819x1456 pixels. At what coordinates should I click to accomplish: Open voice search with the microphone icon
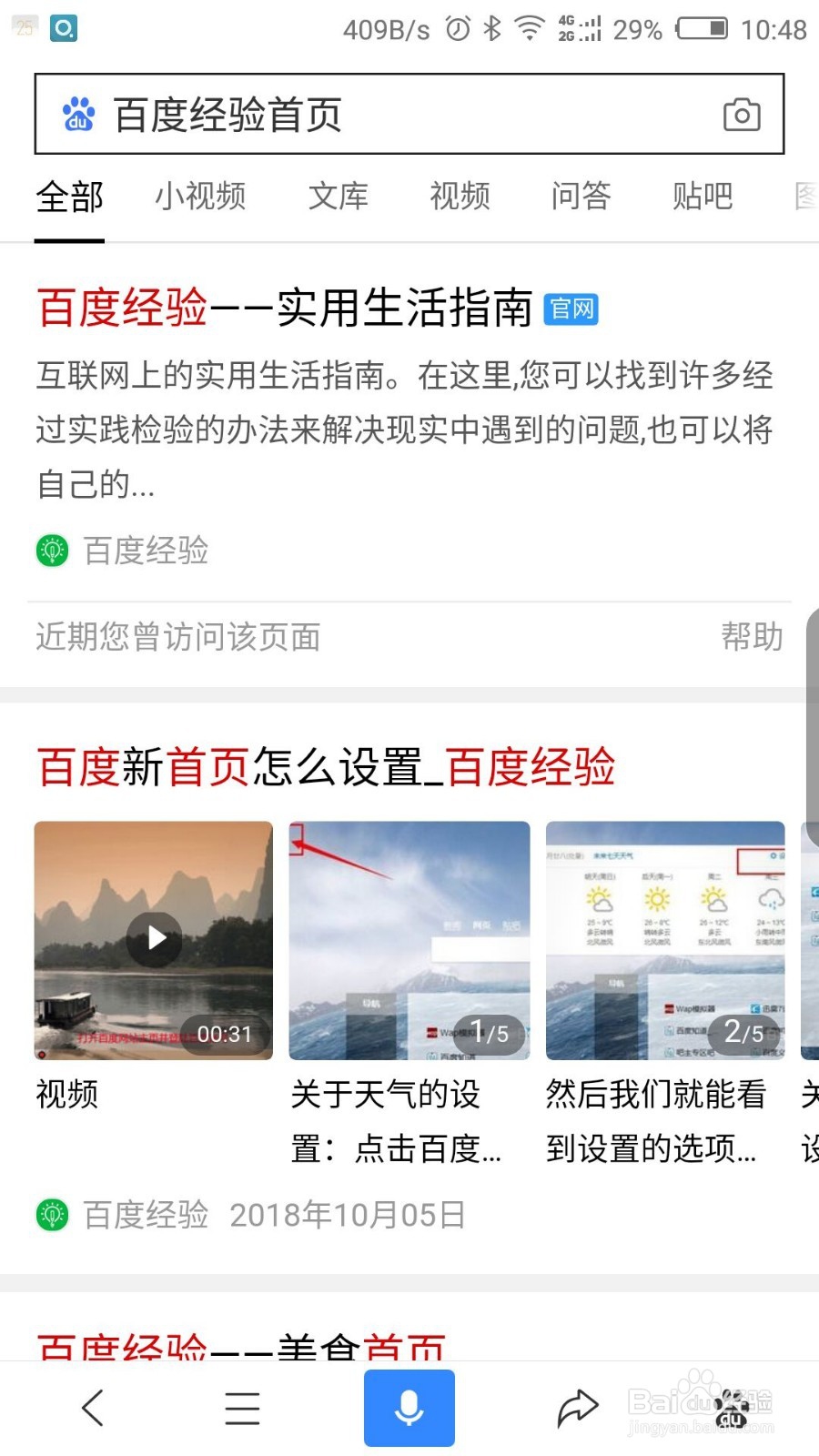tap(409, 1407)
